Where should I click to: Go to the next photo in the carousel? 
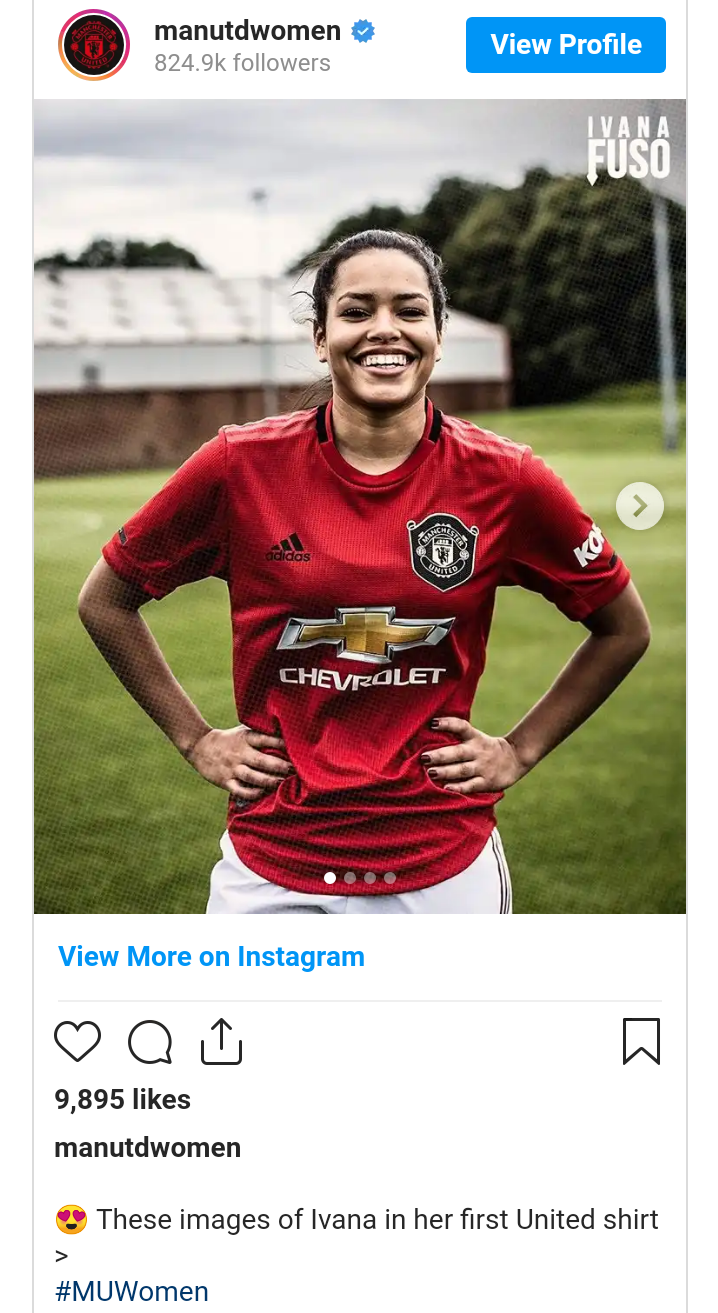(x=639, y=506)
